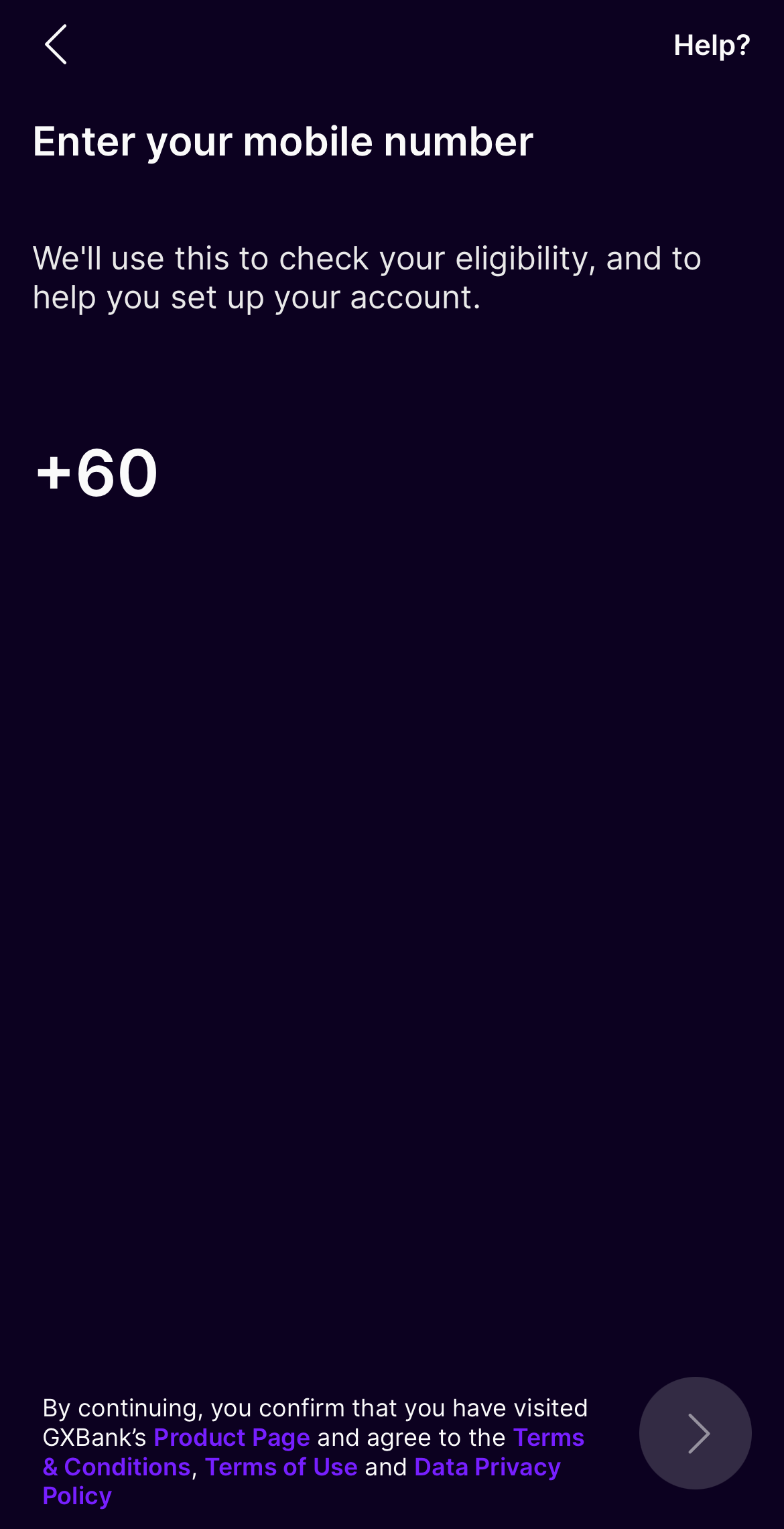View the Data Privacy Policy
This screenshot has height=1529, width=784.
click(x=487, y=1467)
